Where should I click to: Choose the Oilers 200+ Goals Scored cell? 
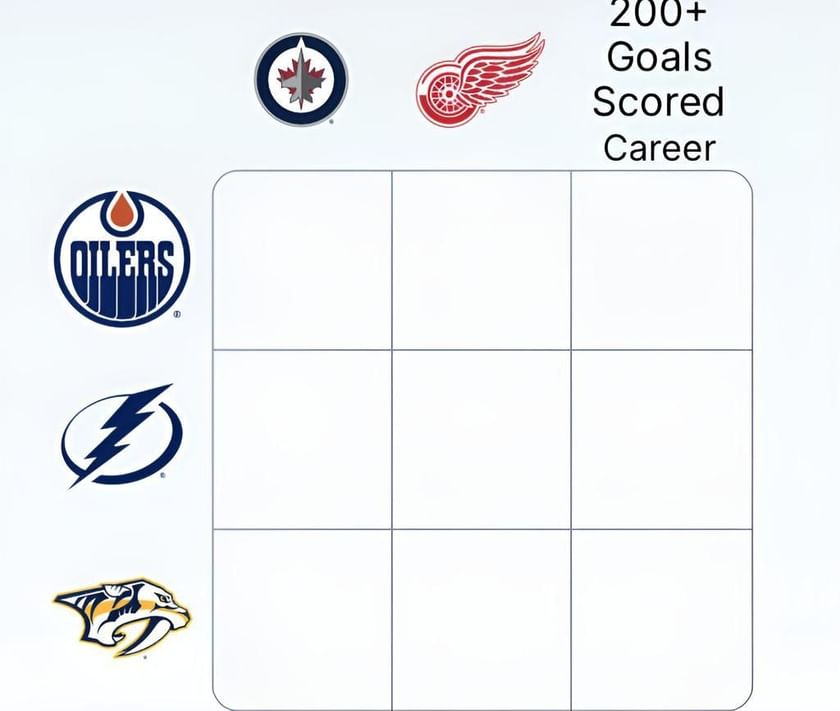[x=661, y=260]
